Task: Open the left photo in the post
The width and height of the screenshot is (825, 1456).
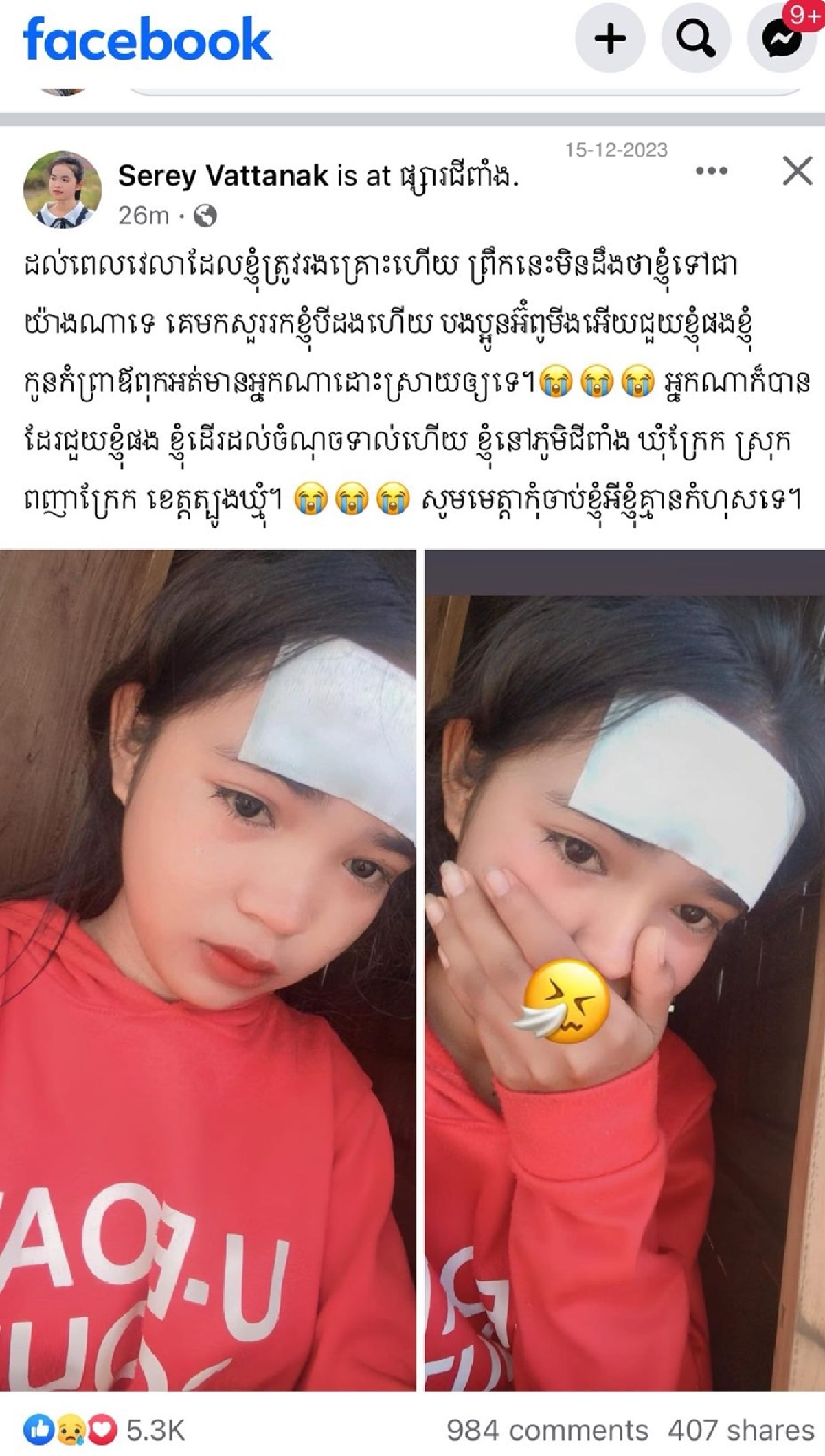Action: pyautogui.click(x=207, y=969)
